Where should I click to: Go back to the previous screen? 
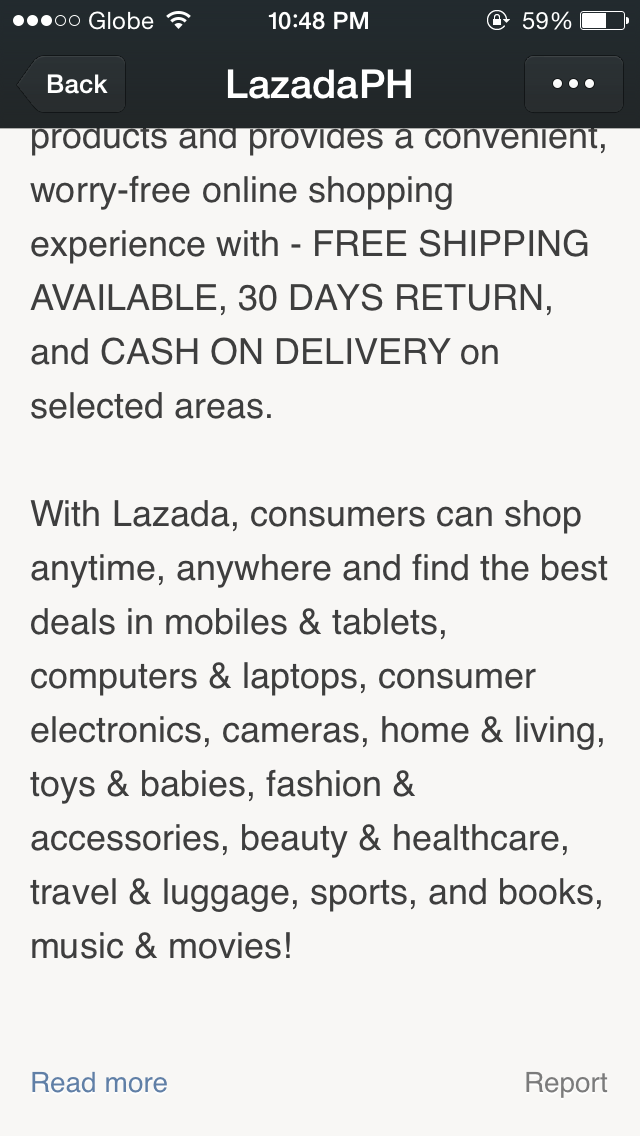72,84
